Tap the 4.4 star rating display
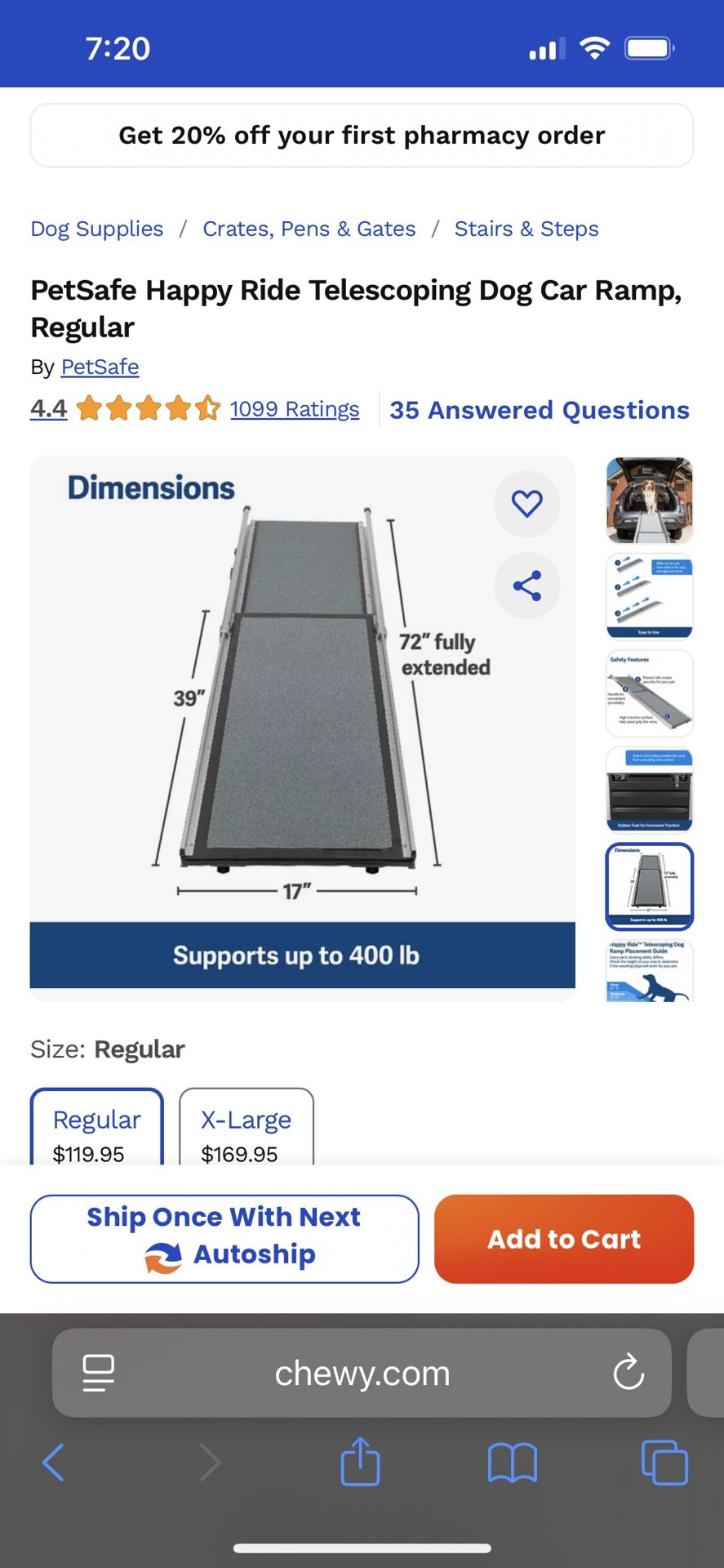Image resolution: width=724 pixels, height=1568 pixels. 47,408
